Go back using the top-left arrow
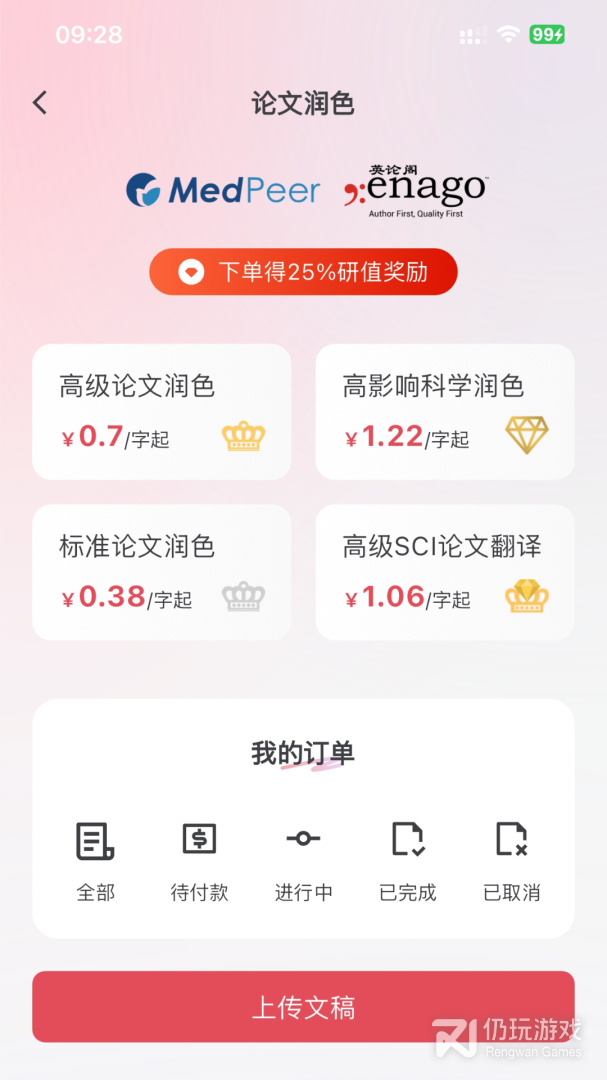 40,103
